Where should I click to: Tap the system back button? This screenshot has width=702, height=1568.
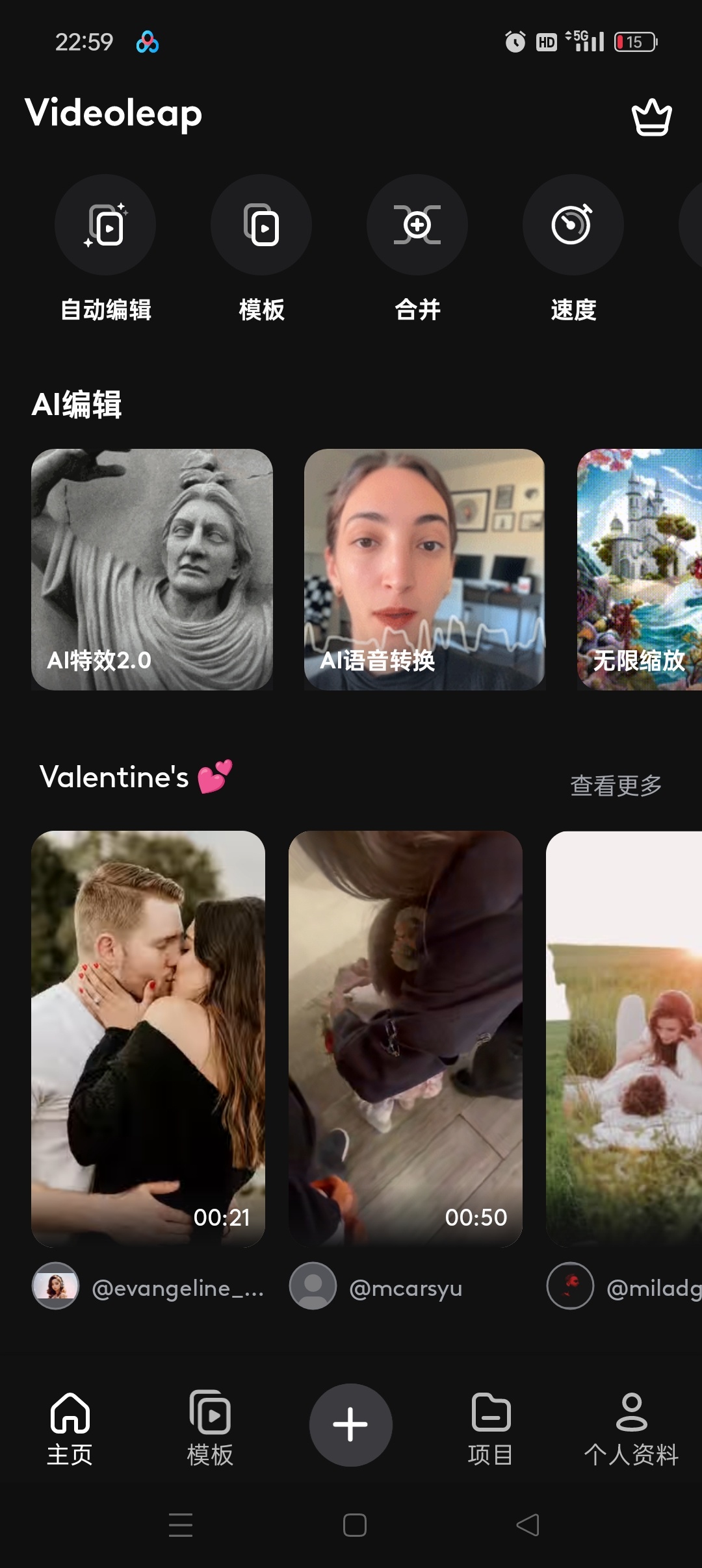point(528,1524)
